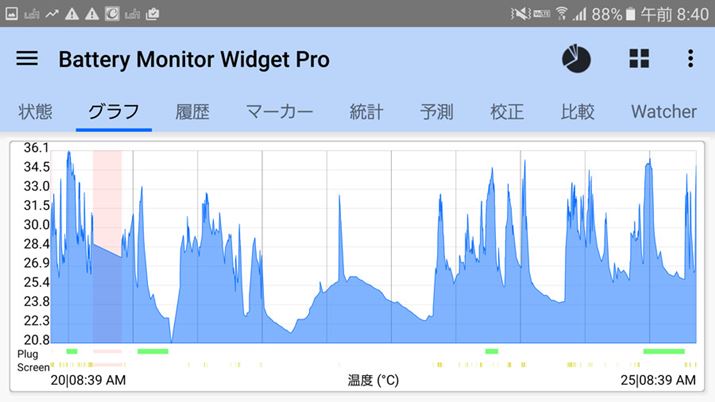Image resolution: width=715 pixels, height=402 pixels.
Task: Select the グラフ tab
Action: point(113,111)
